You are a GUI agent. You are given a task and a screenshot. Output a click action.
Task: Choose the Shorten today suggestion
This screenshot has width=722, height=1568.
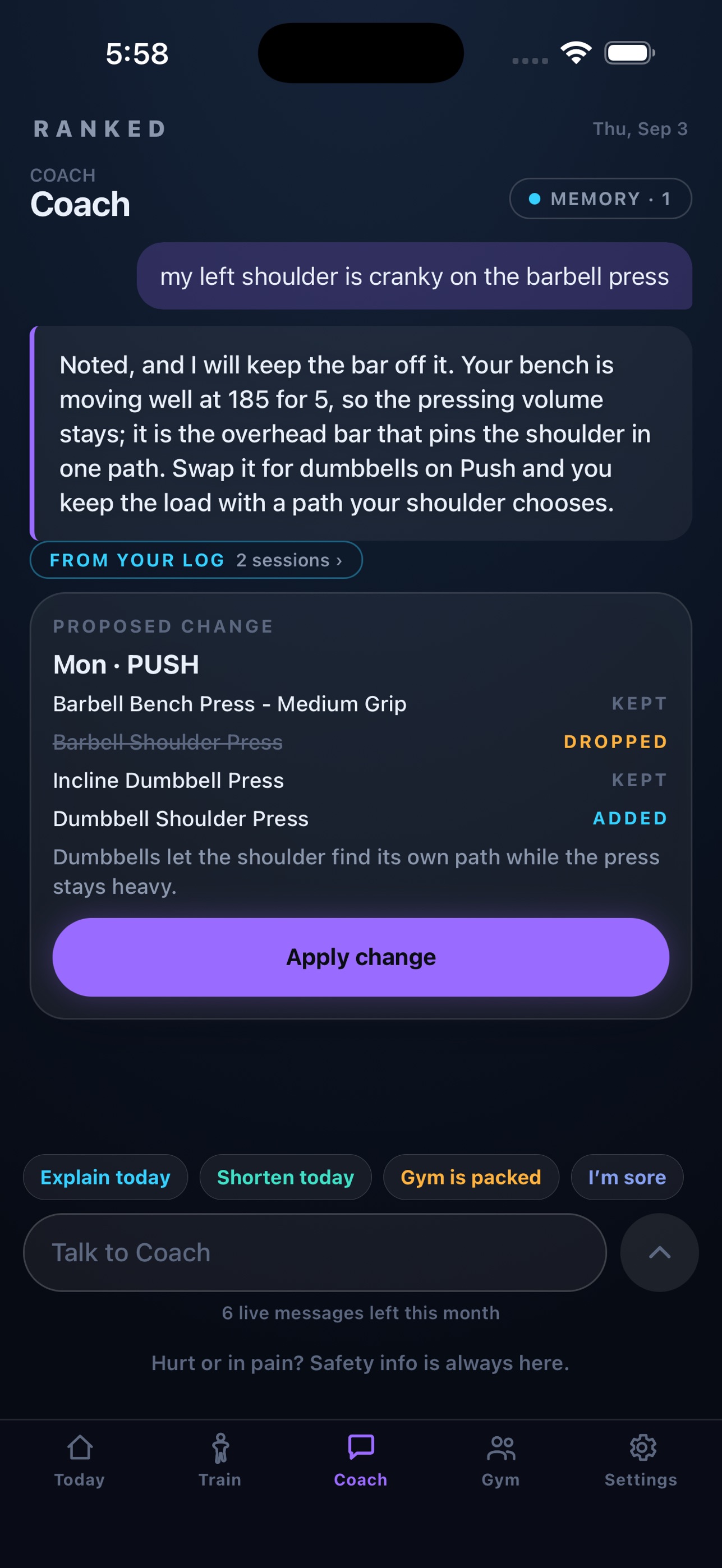(x=286, y=1177)
